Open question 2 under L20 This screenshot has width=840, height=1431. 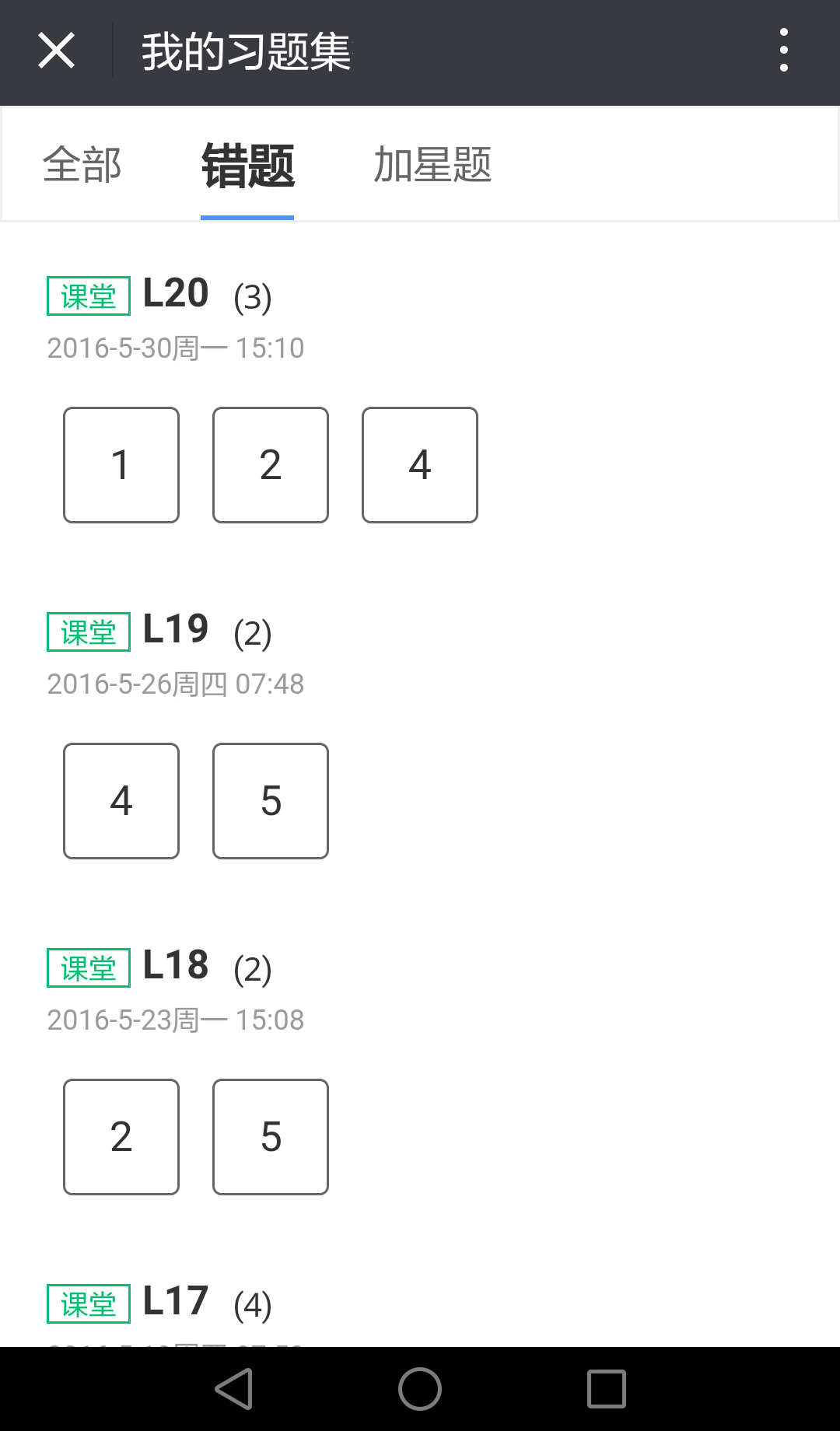coord(271,465)
